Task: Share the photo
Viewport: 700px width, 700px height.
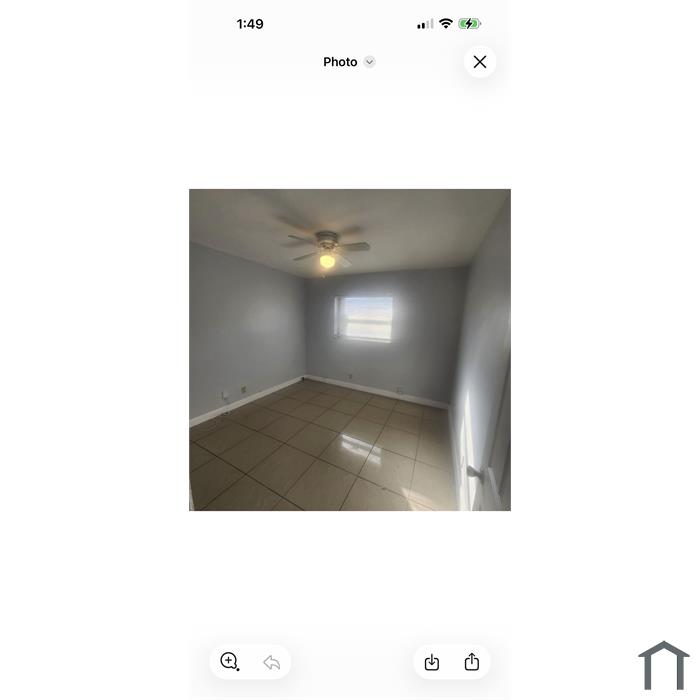Action: pyautogui.click(x=472, y=662)
